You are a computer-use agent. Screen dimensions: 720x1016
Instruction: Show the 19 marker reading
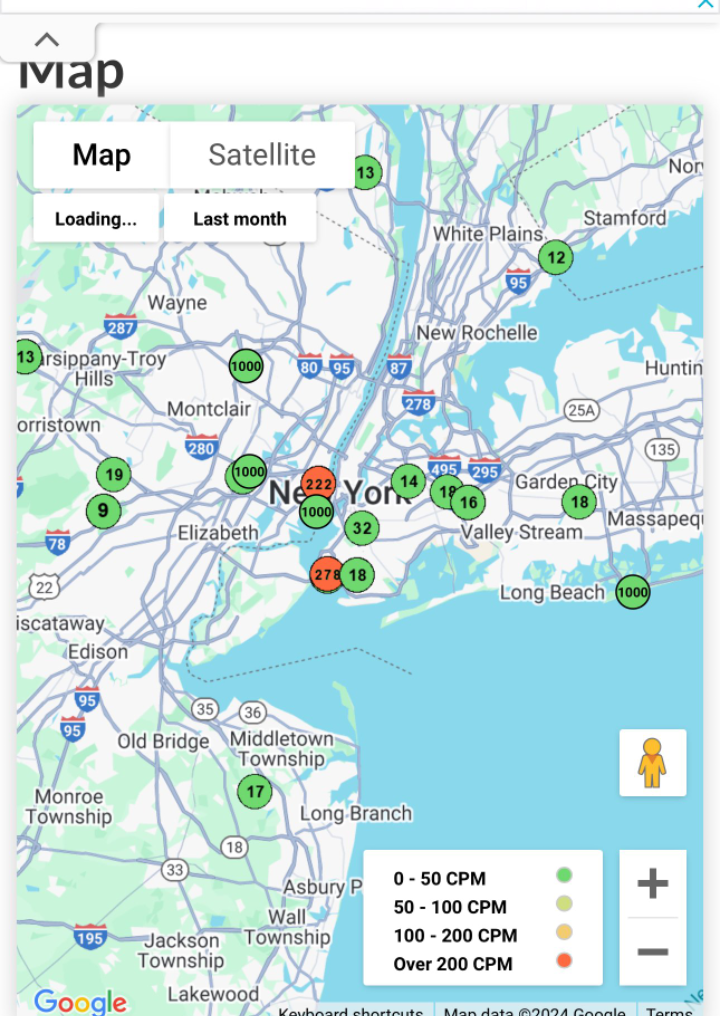pyautogui.click(x=114, y=475)
